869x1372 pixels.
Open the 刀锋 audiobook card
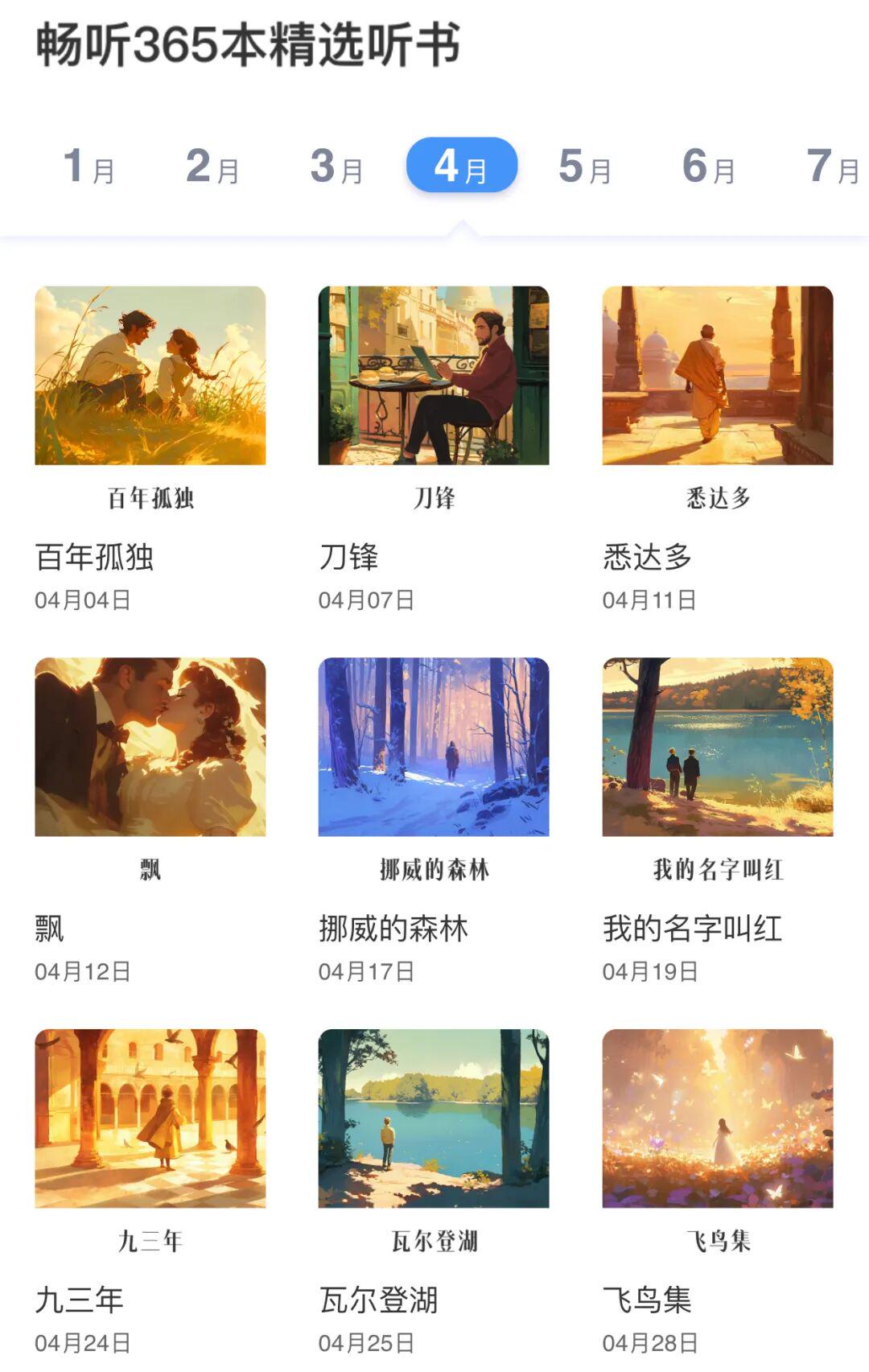(434, 376)
